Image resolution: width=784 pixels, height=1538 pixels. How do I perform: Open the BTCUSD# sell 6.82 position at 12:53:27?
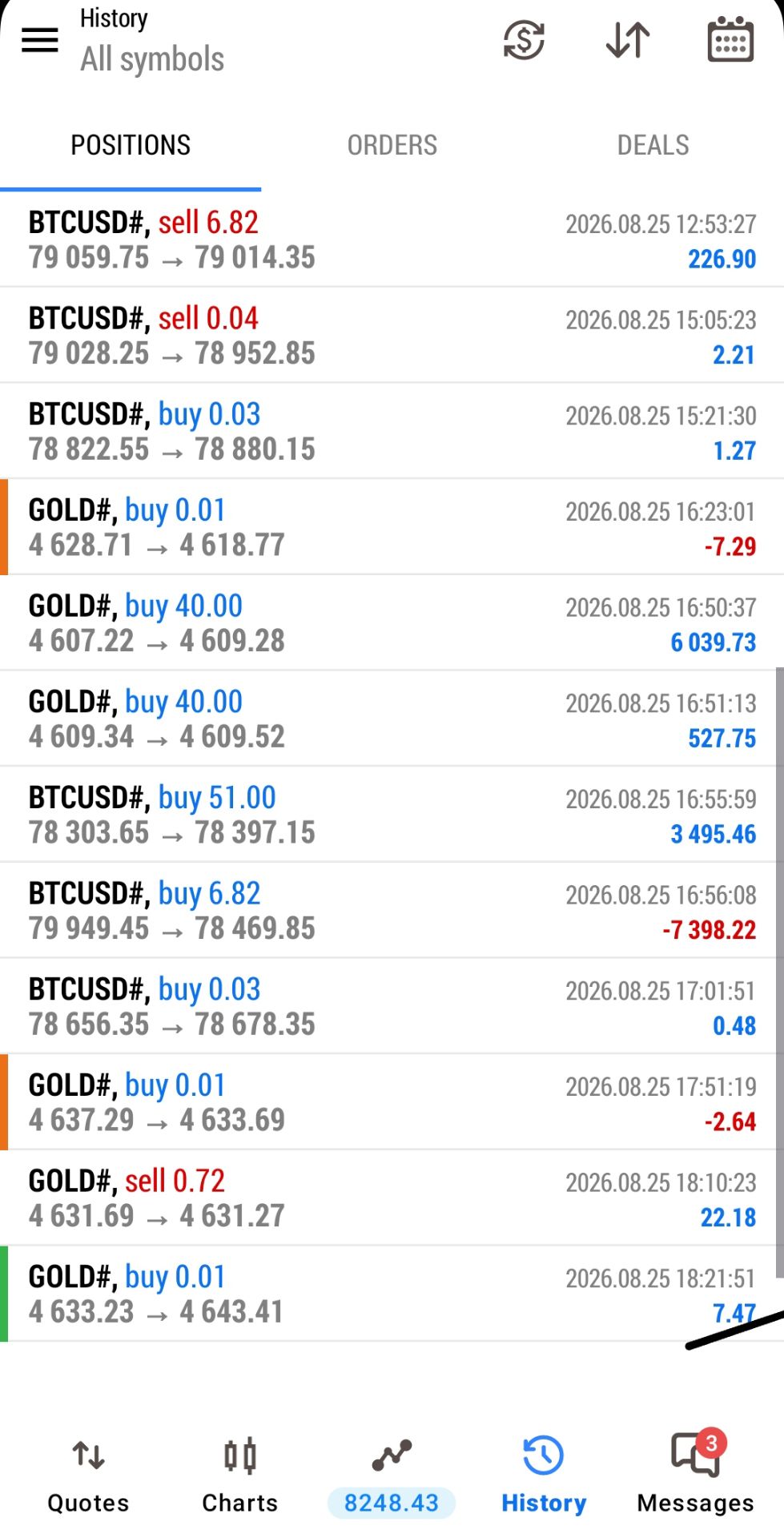(x=392, y=240)
